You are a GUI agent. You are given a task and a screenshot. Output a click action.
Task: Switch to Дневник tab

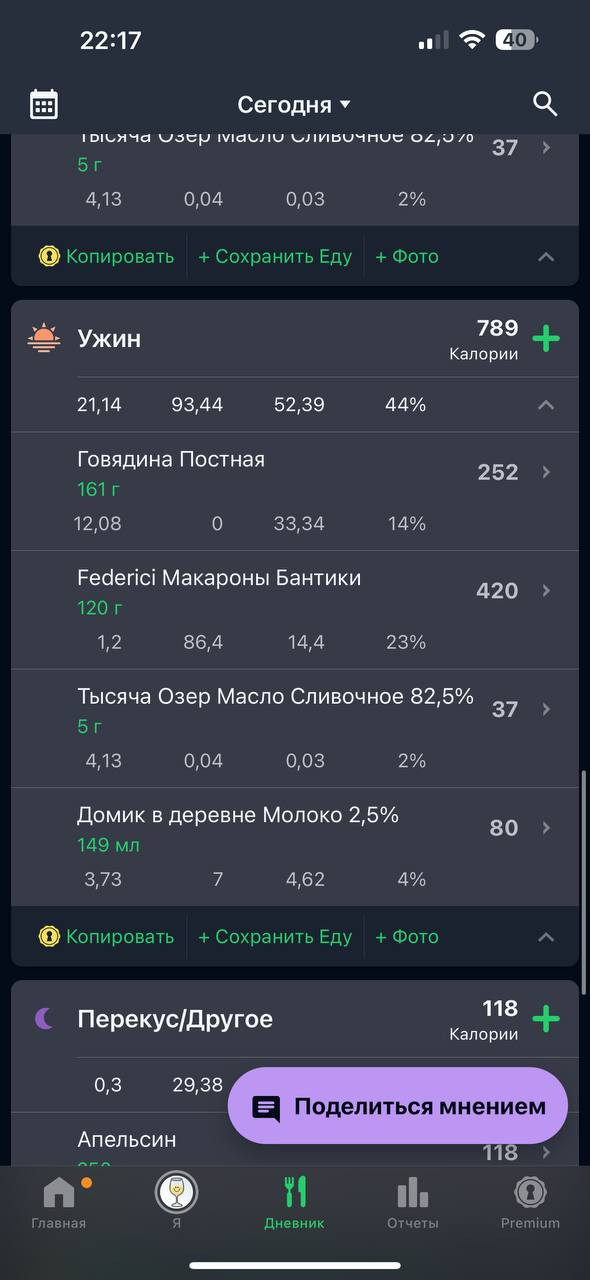[x=294, y=1203]
